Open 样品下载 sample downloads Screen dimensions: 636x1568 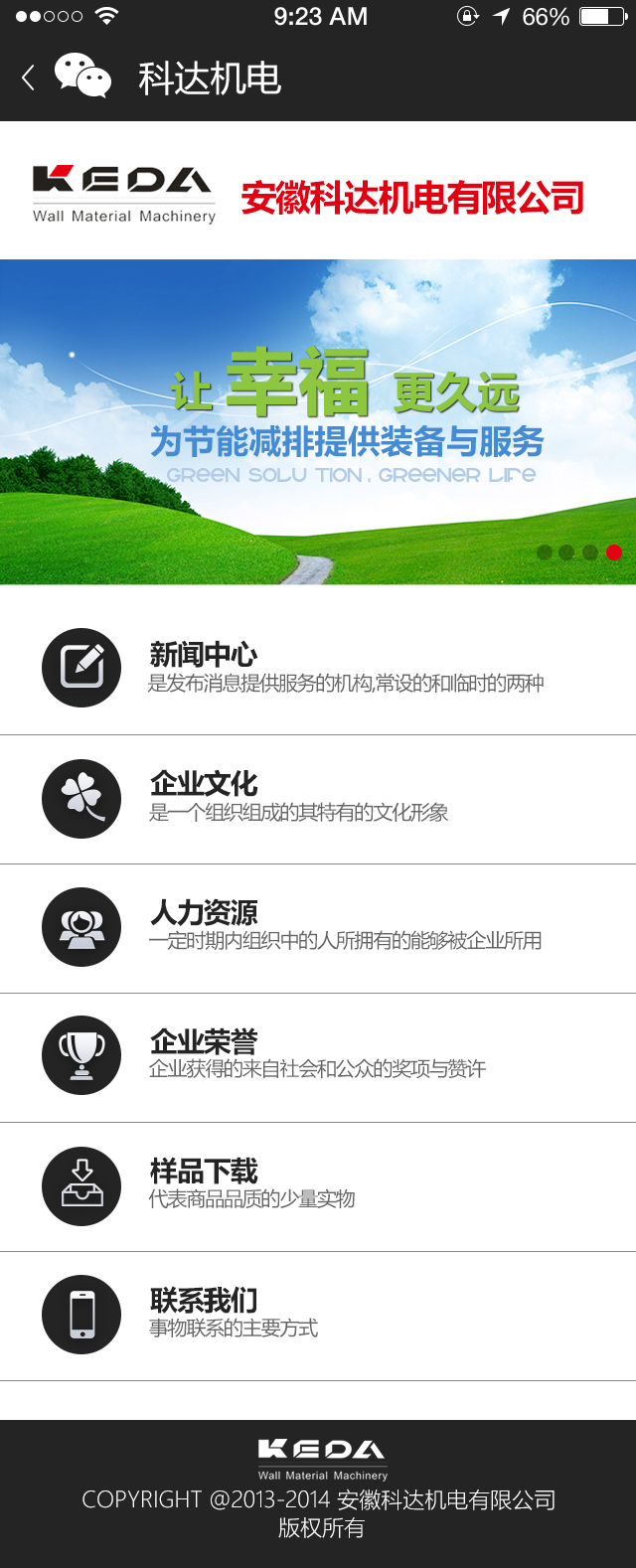pos(318,1184)
